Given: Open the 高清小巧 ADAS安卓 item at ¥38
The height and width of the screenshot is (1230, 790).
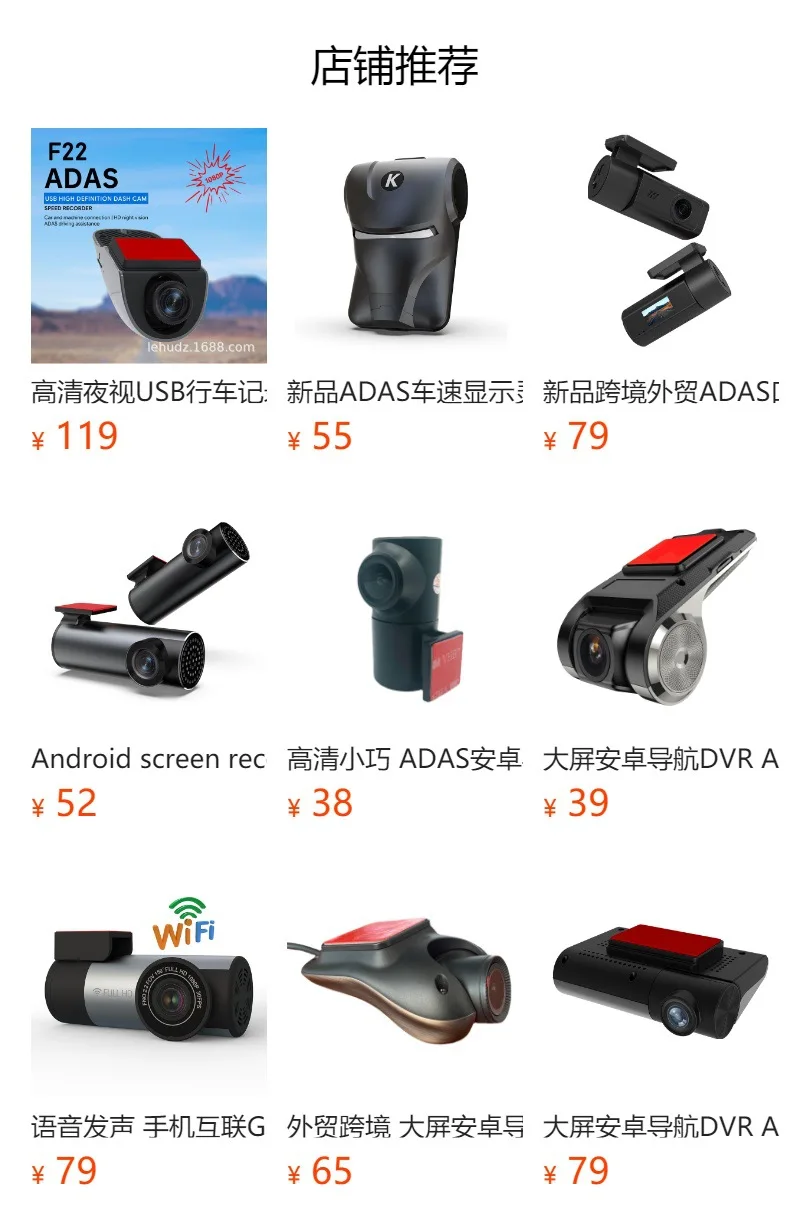Looking at the screenshot, I should 404,613.
